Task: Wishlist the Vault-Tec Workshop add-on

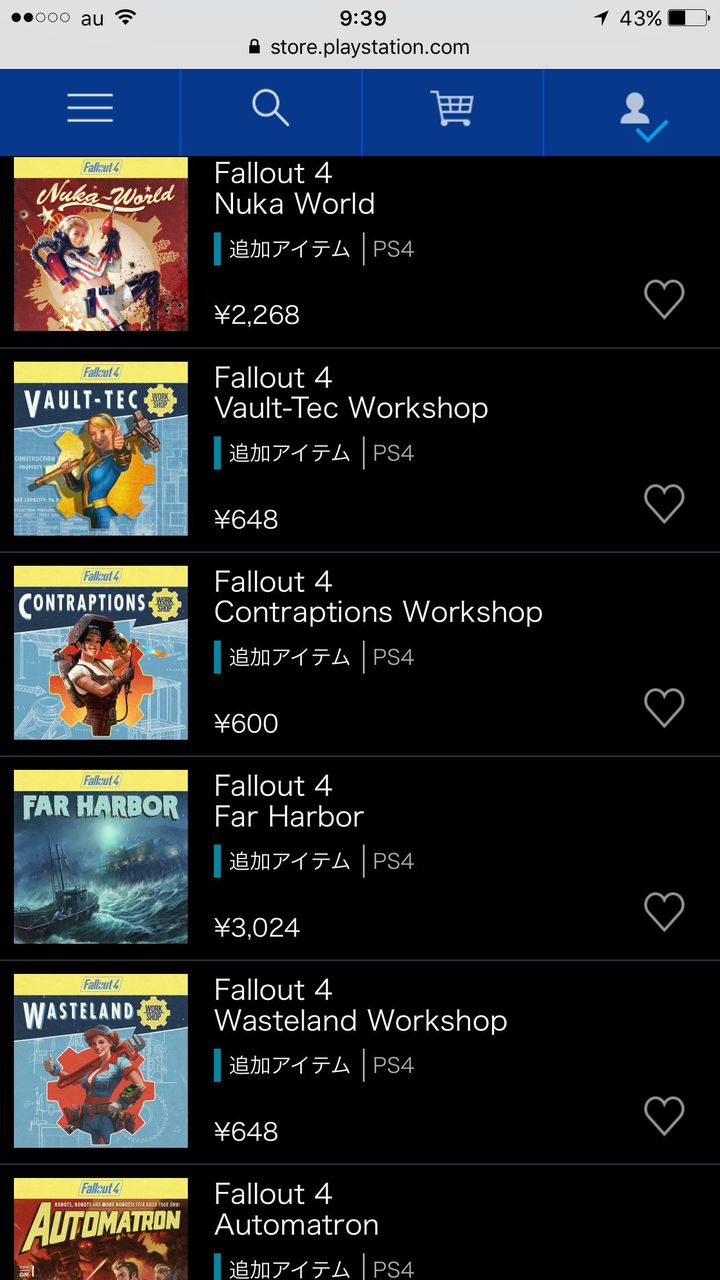Action: click(x=664, y=503)
